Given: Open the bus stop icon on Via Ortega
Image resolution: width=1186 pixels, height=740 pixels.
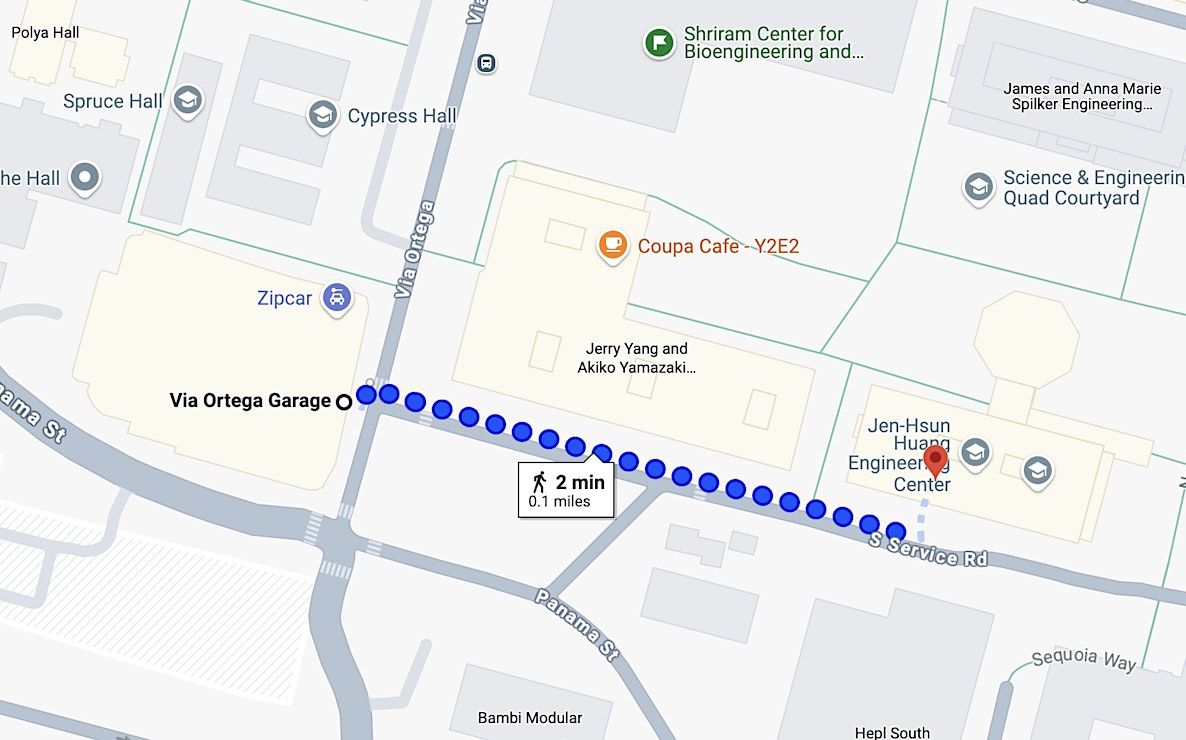Looking at the screenshot, I should (486, 64).
